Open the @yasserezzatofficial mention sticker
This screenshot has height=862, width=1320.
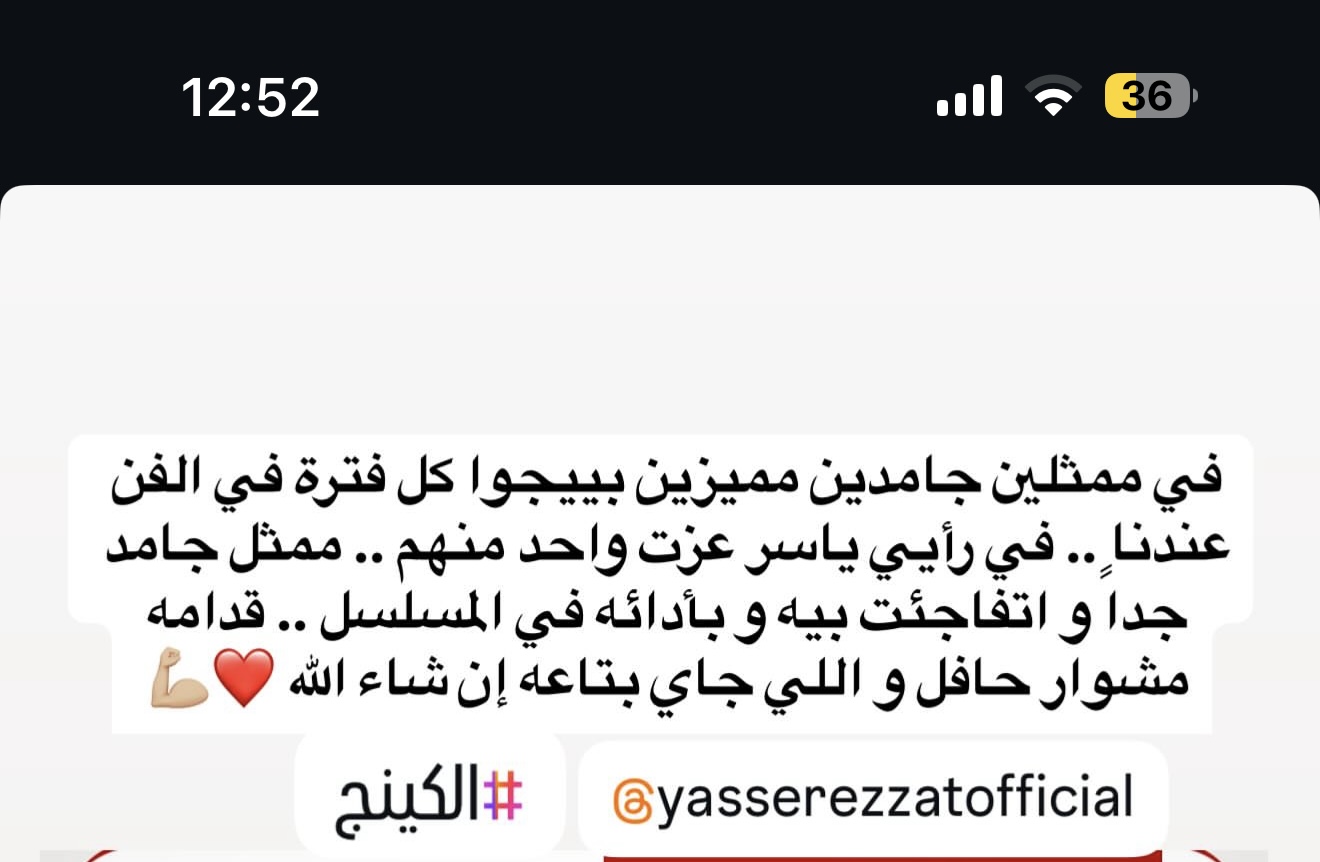click(872, 798)
